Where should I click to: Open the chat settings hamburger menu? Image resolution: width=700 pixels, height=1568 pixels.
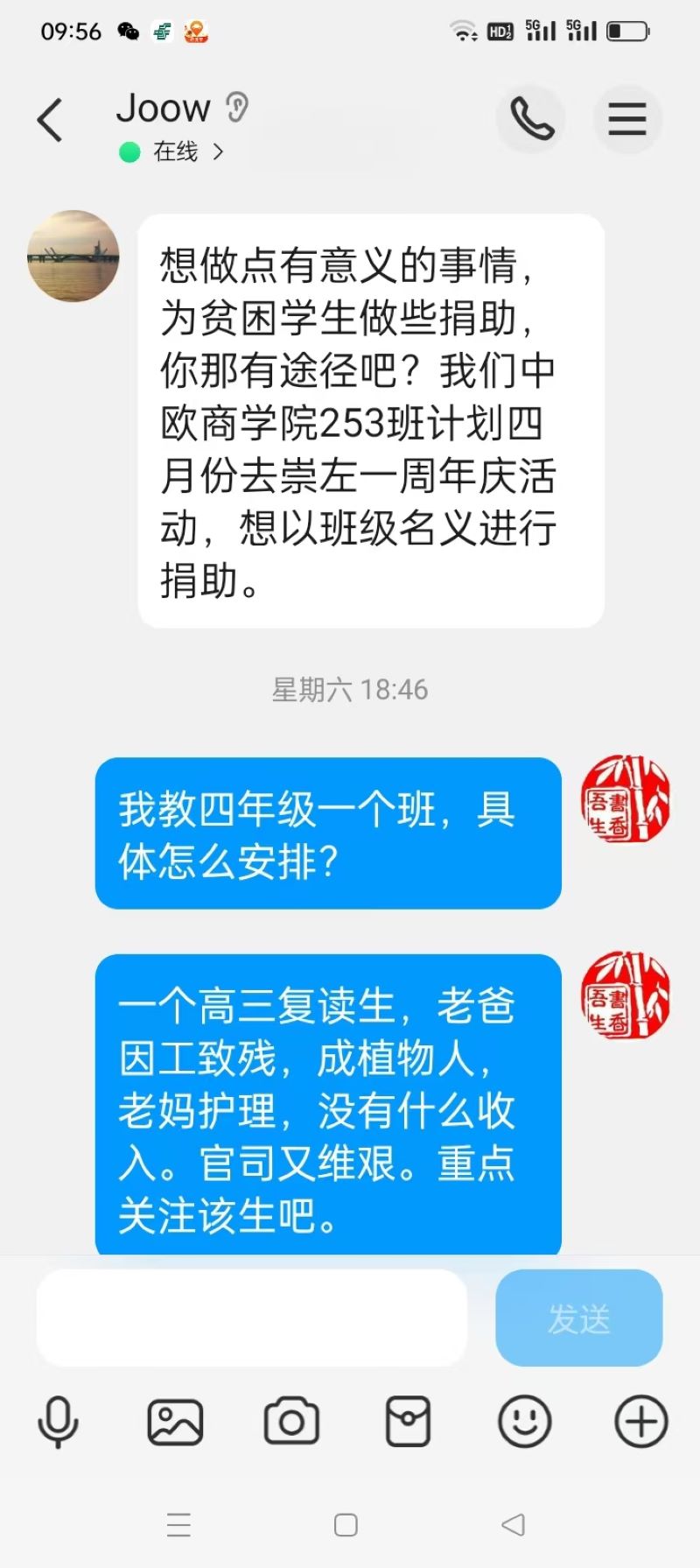626,119
